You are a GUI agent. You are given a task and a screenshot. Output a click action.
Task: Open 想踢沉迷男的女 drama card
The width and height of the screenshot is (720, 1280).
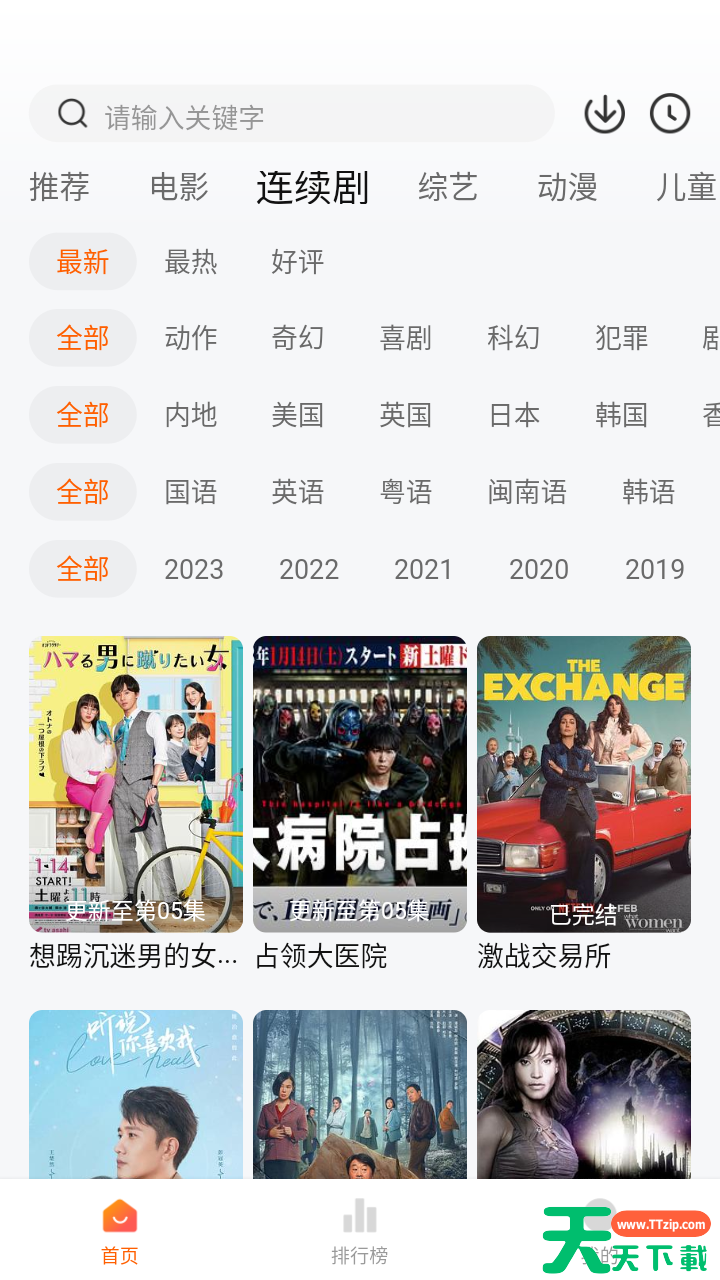click(135, 785)
